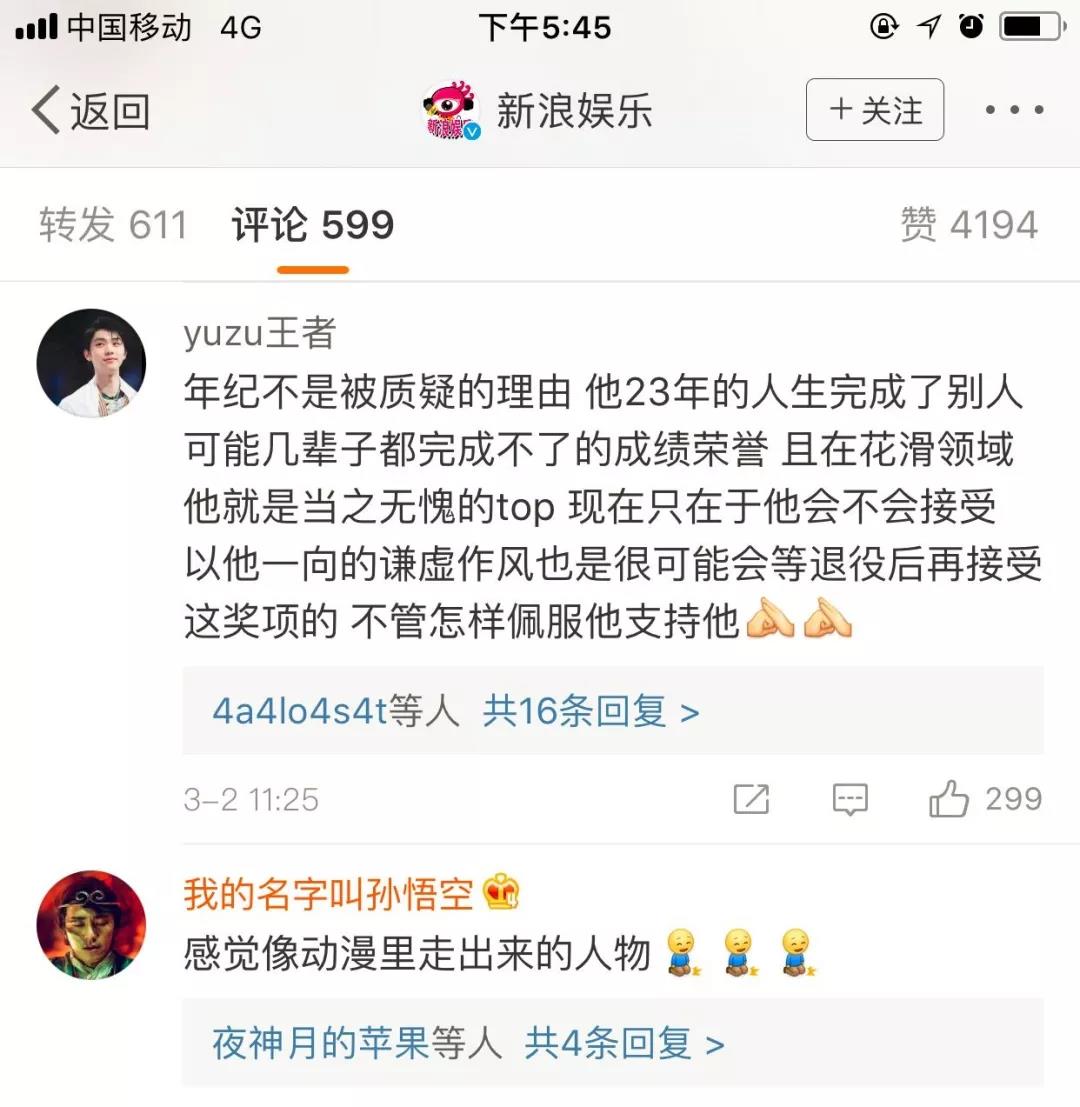
Task: Tap username 我的名字叫孙悟空
Action: point(328,893)
